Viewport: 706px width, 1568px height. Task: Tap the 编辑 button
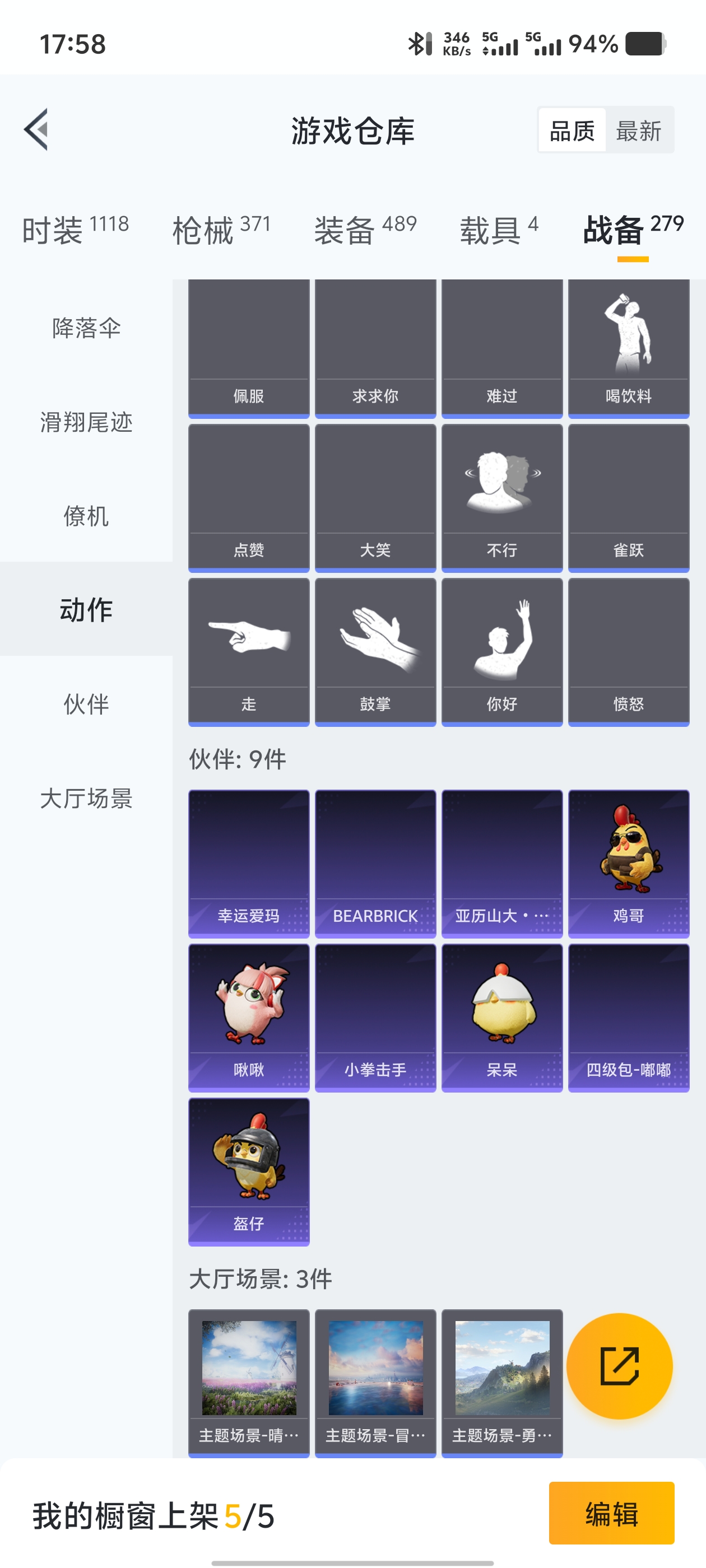(611, 1513)
